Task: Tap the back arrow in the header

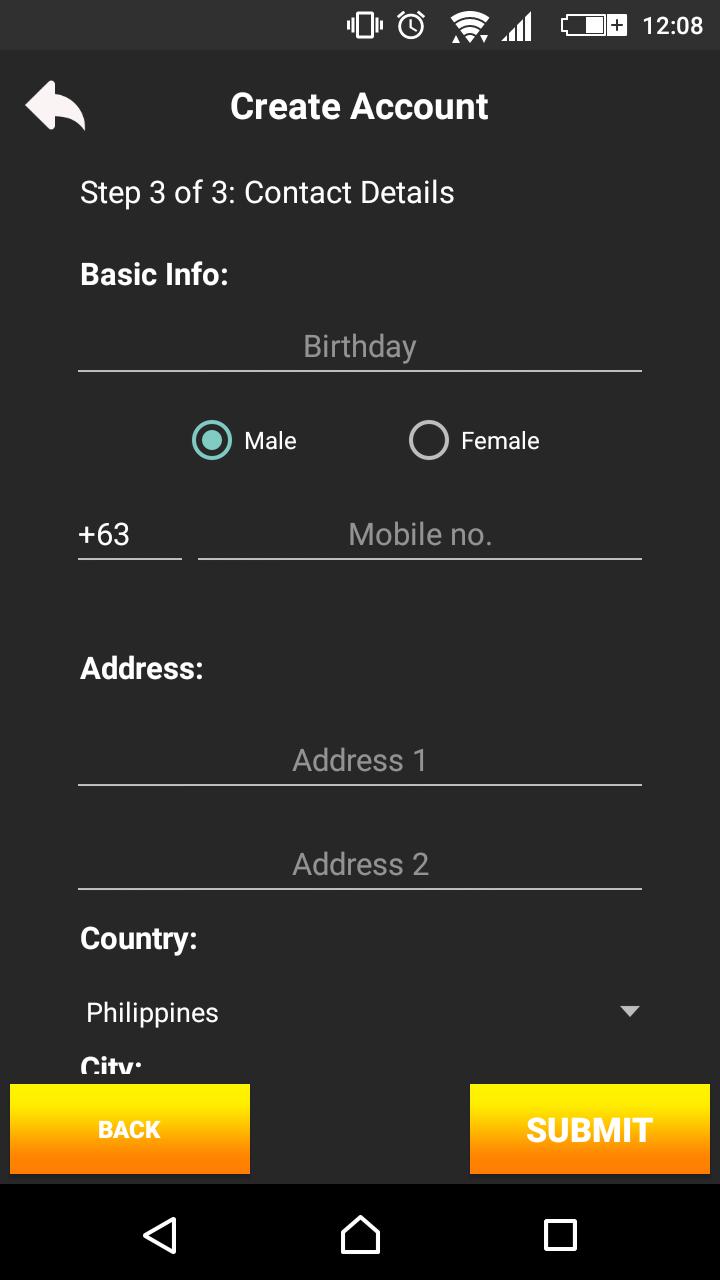Action: [55, 106]
